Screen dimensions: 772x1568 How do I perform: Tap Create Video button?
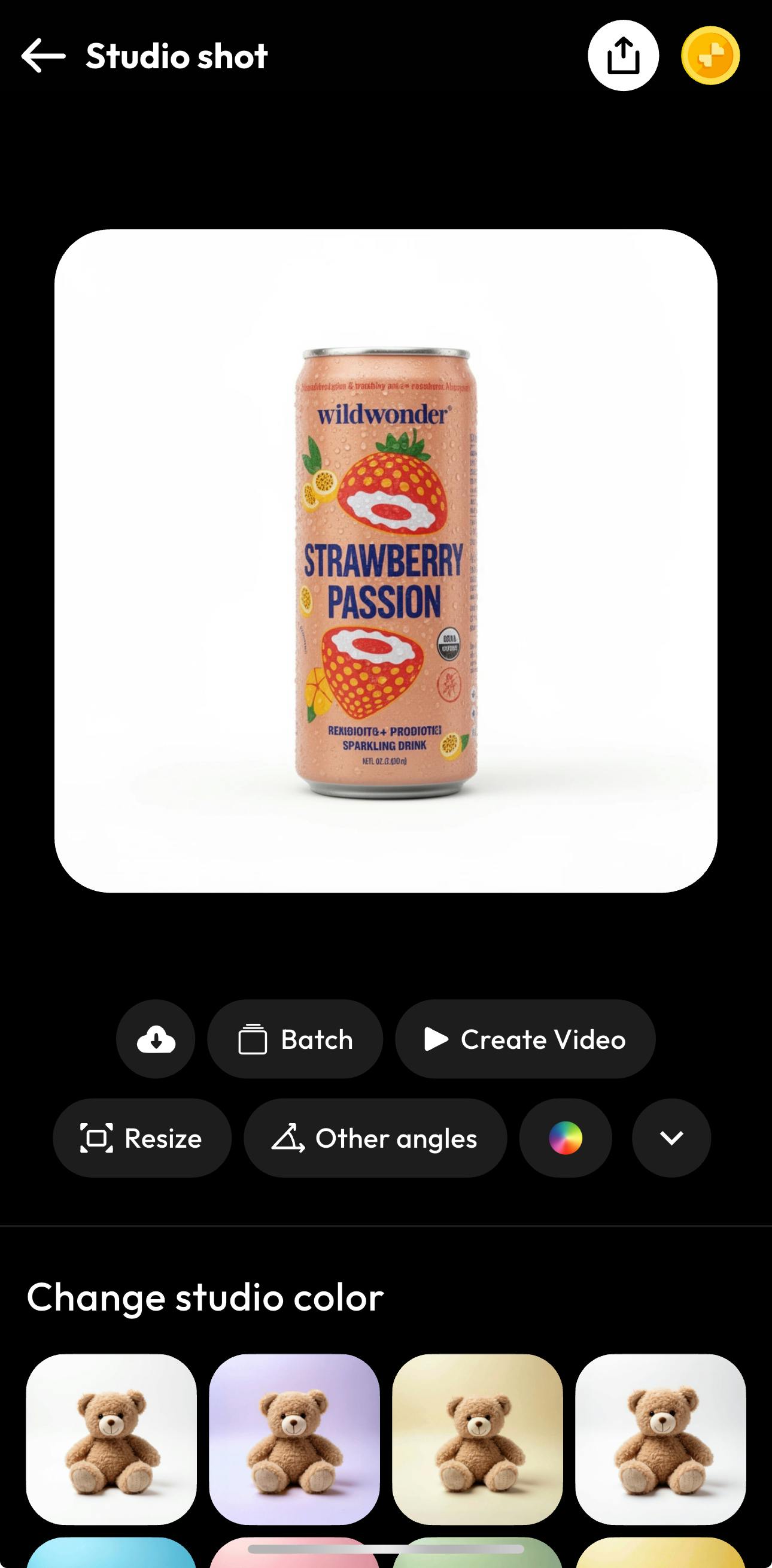point(525,1039)
